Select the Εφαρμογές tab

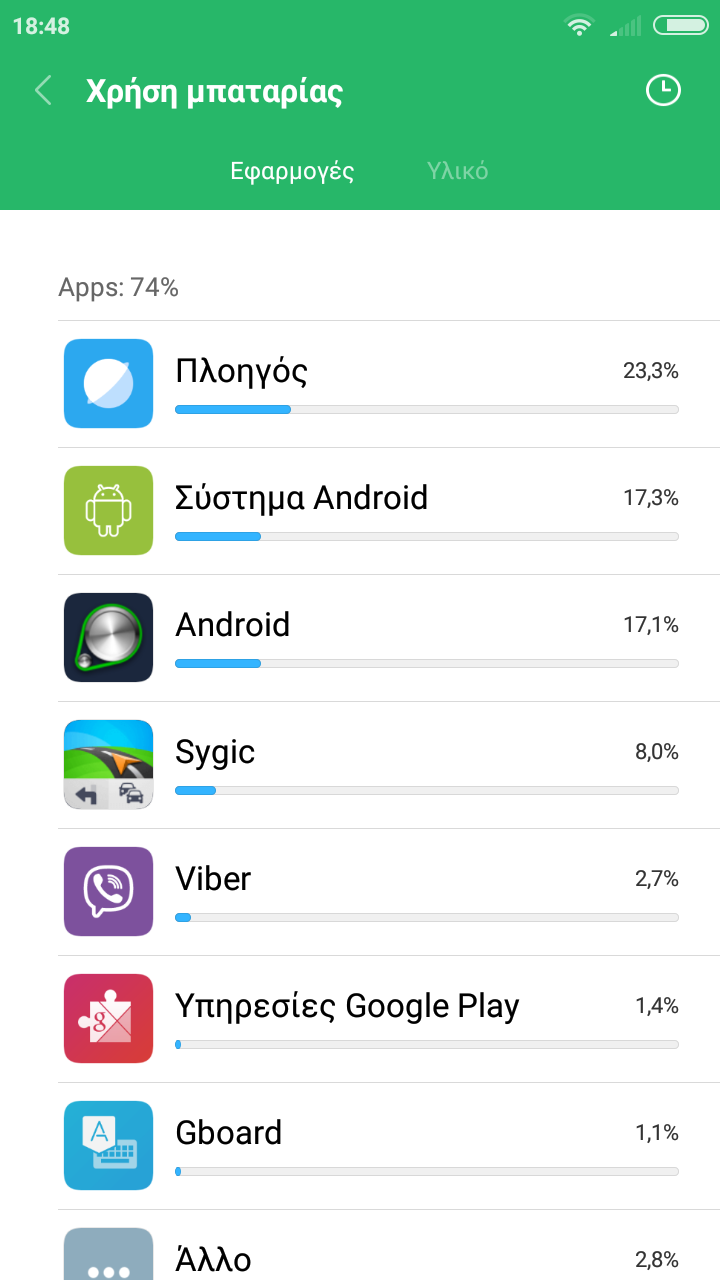coord(292,171)
